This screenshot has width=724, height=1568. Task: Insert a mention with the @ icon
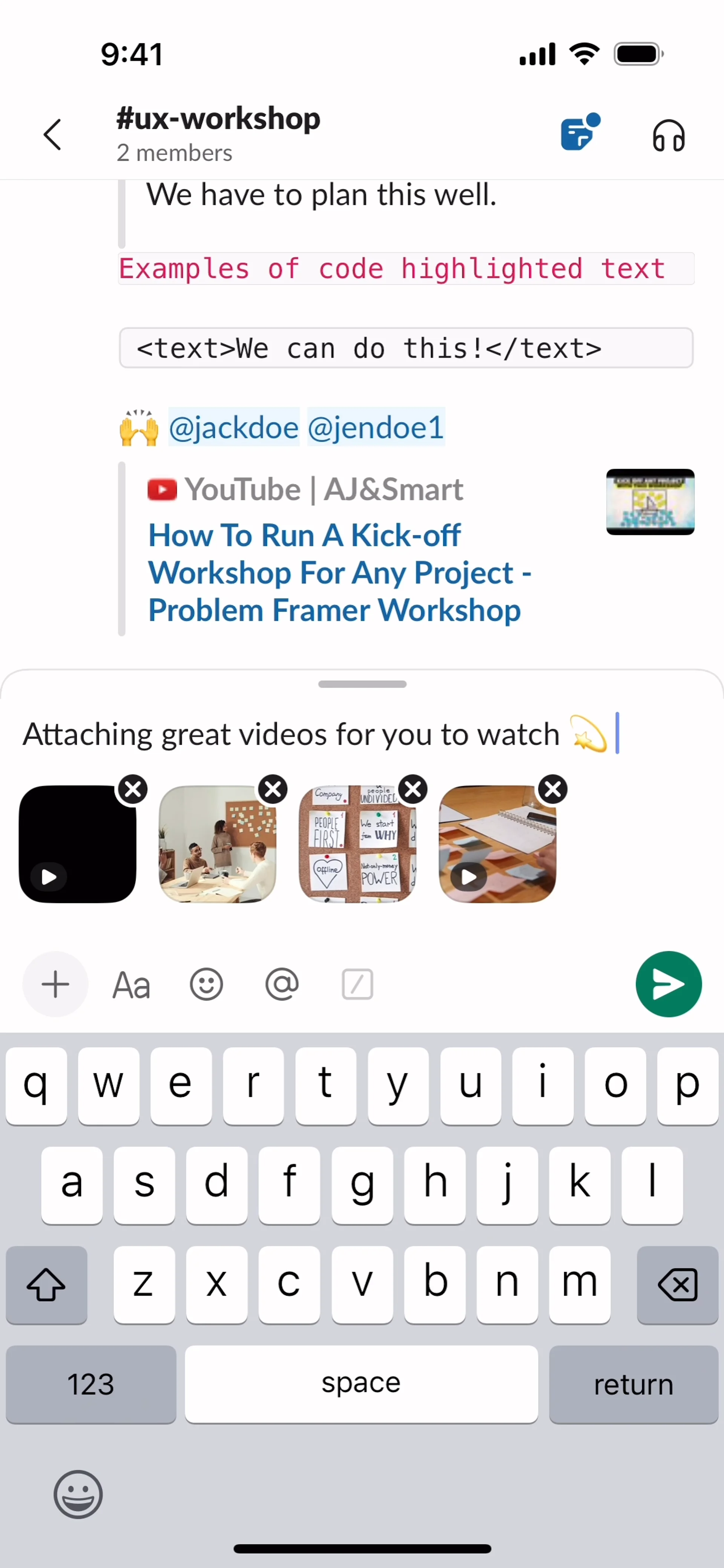point(282,984)
